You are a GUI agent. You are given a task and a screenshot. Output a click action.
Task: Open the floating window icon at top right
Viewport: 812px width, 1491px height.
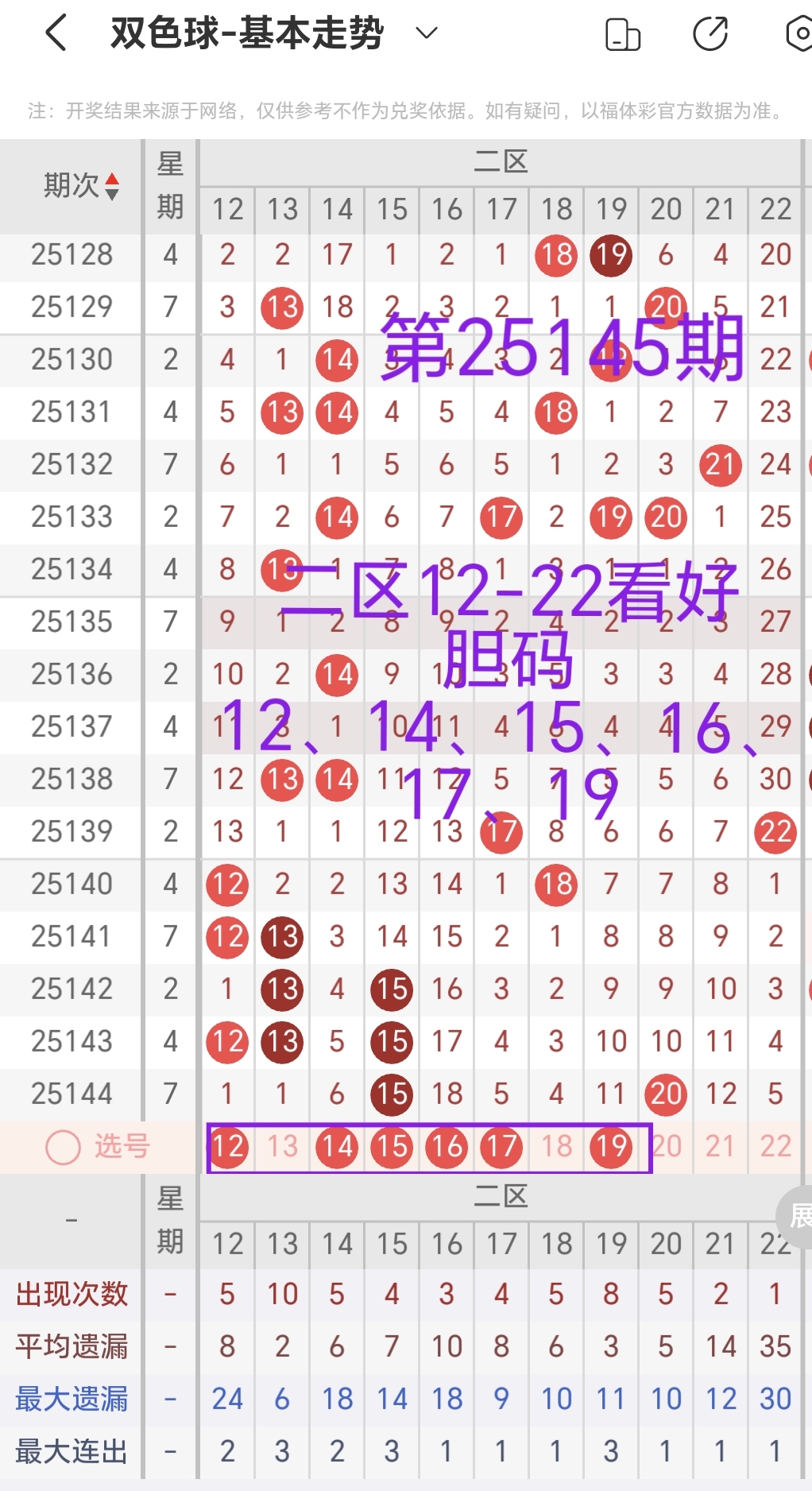(x=623, y=33)
